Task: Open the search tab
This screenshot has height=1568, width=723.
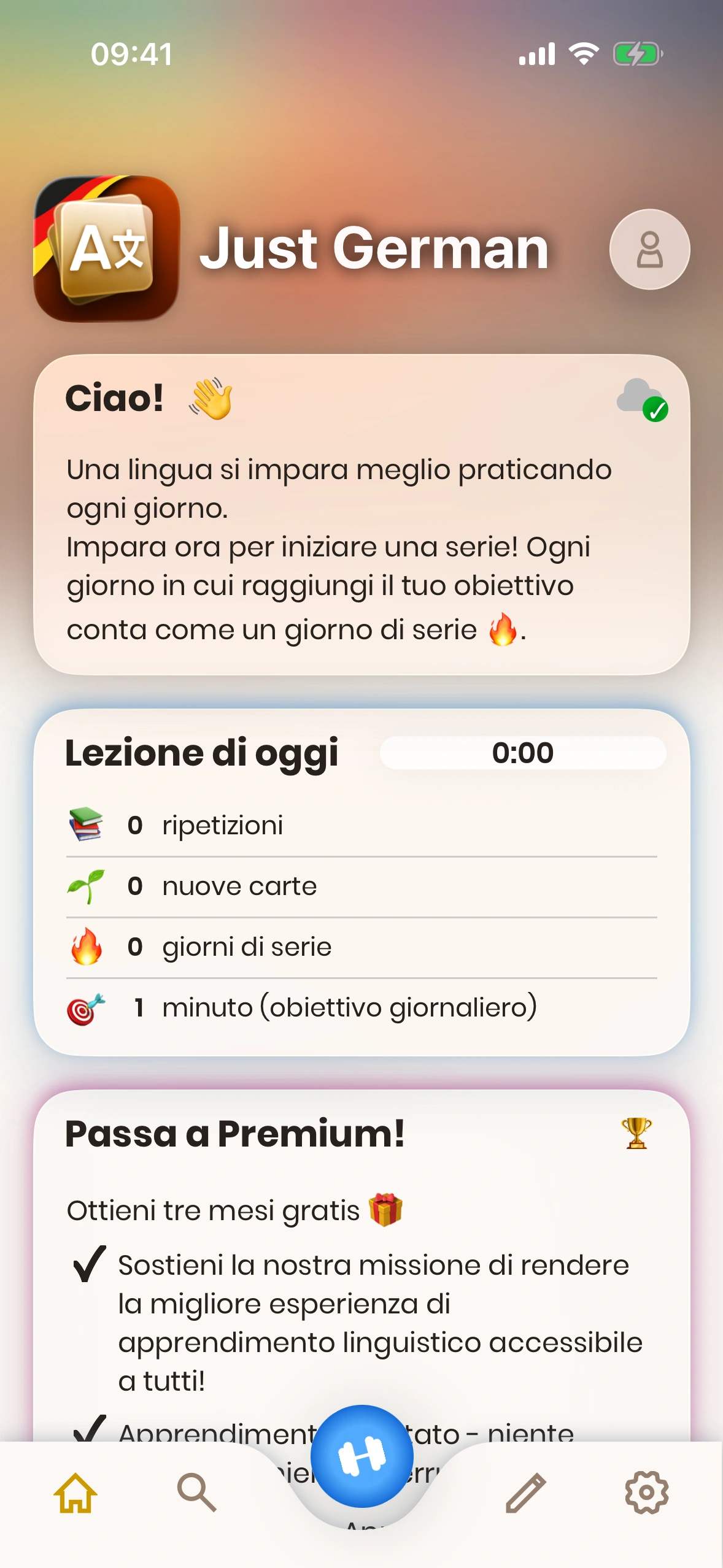Action: pyautogui.click(x=197, y=1493)
